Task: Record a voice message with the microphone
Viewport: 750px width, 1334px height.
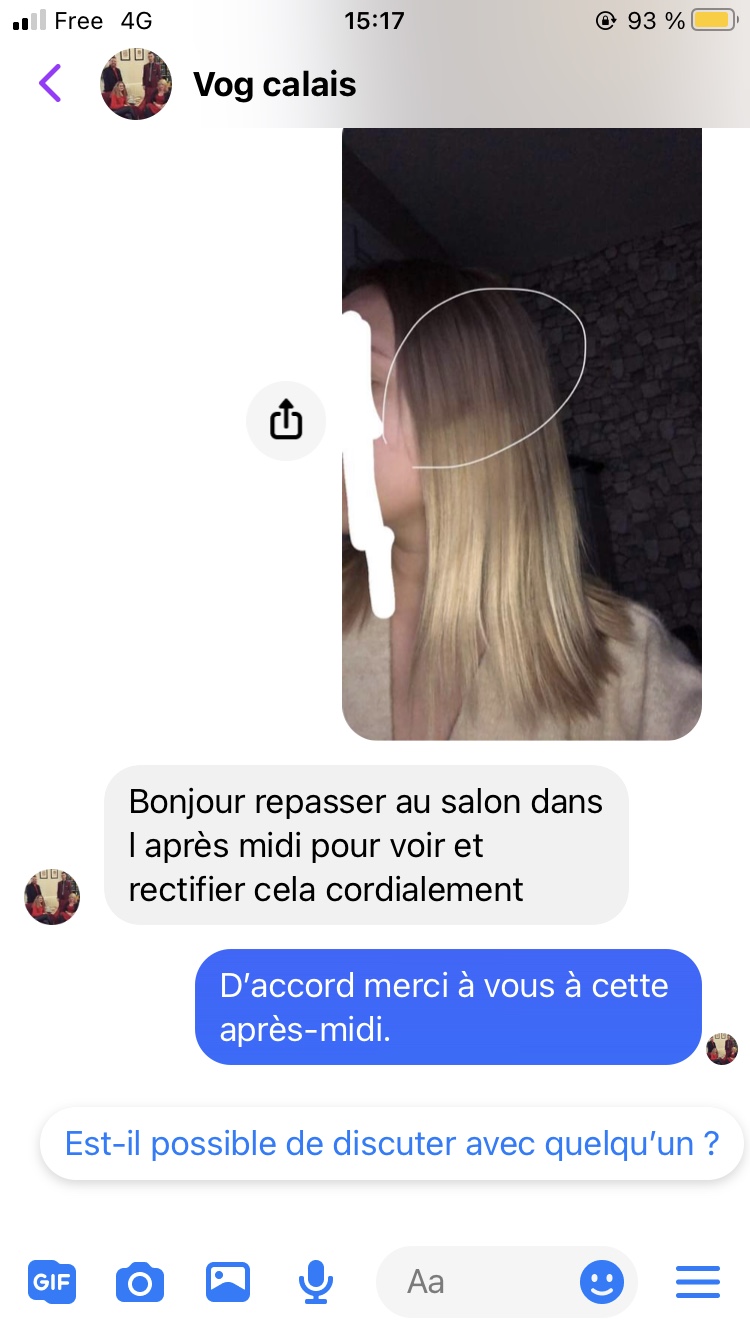Action: pyautogui.click(x=316, y=1281)
